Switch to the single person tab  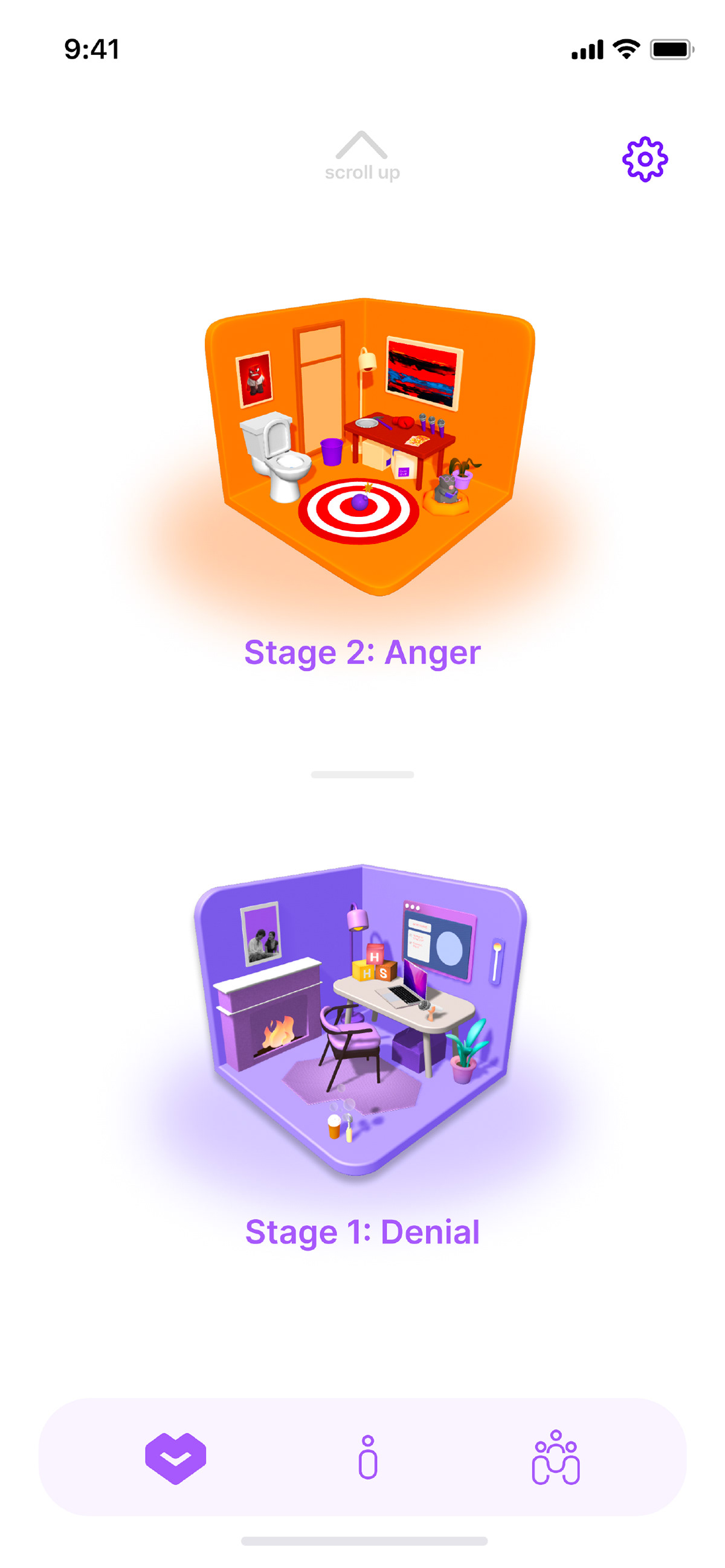point(367,1458)
